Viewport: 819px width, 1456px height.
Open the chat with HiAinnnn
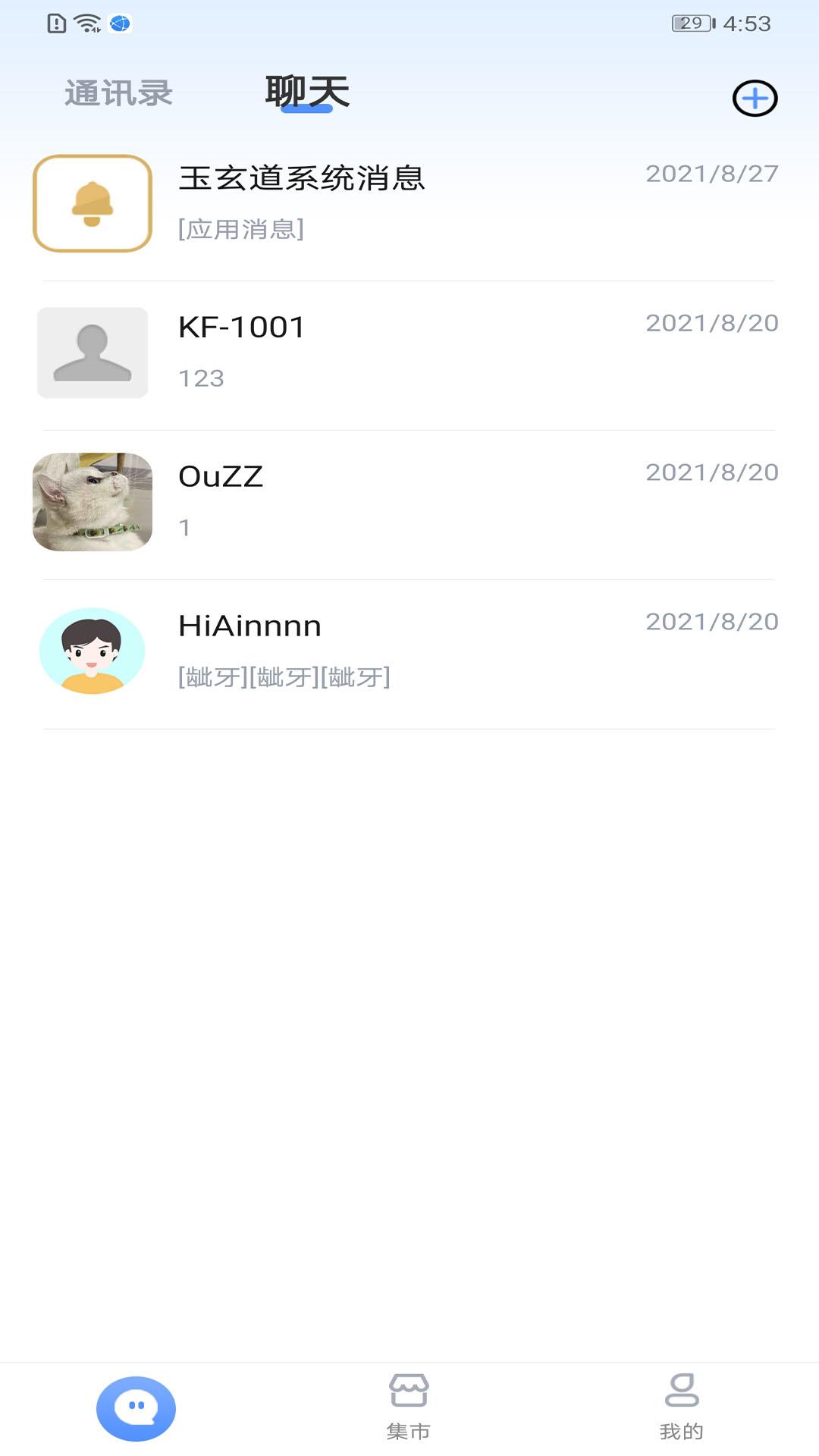click(x=409, y=654)
